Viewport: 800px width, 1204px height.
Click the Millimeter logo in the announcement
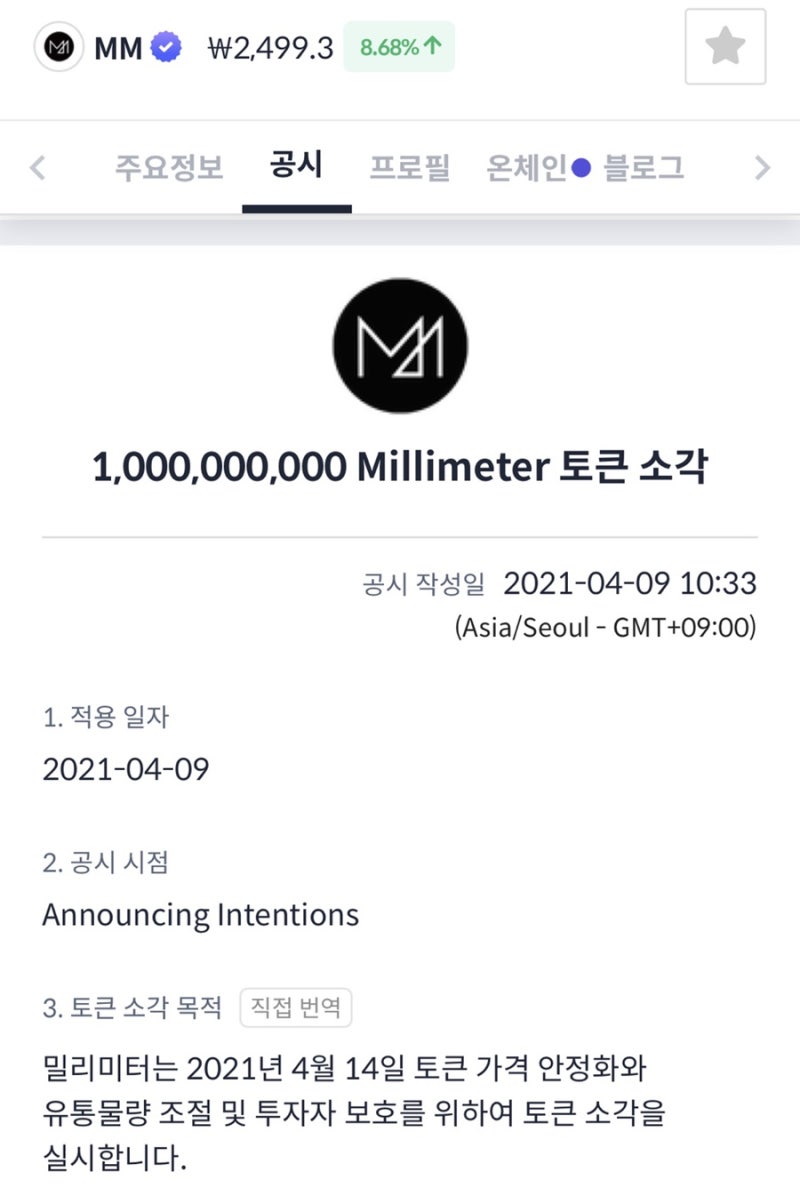[399, 347]
